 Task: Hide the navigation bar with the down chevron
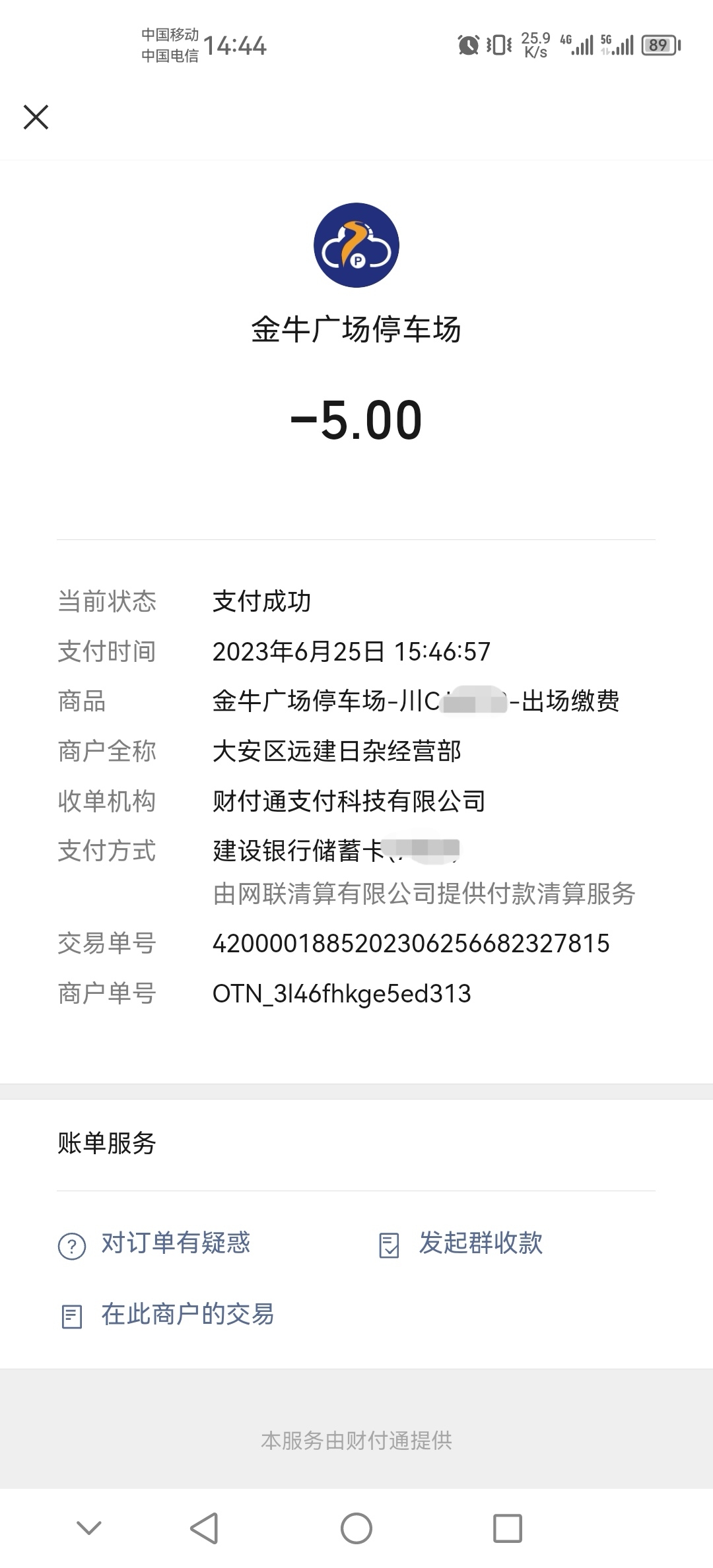pyautogui.click(x=89, y=1528)
